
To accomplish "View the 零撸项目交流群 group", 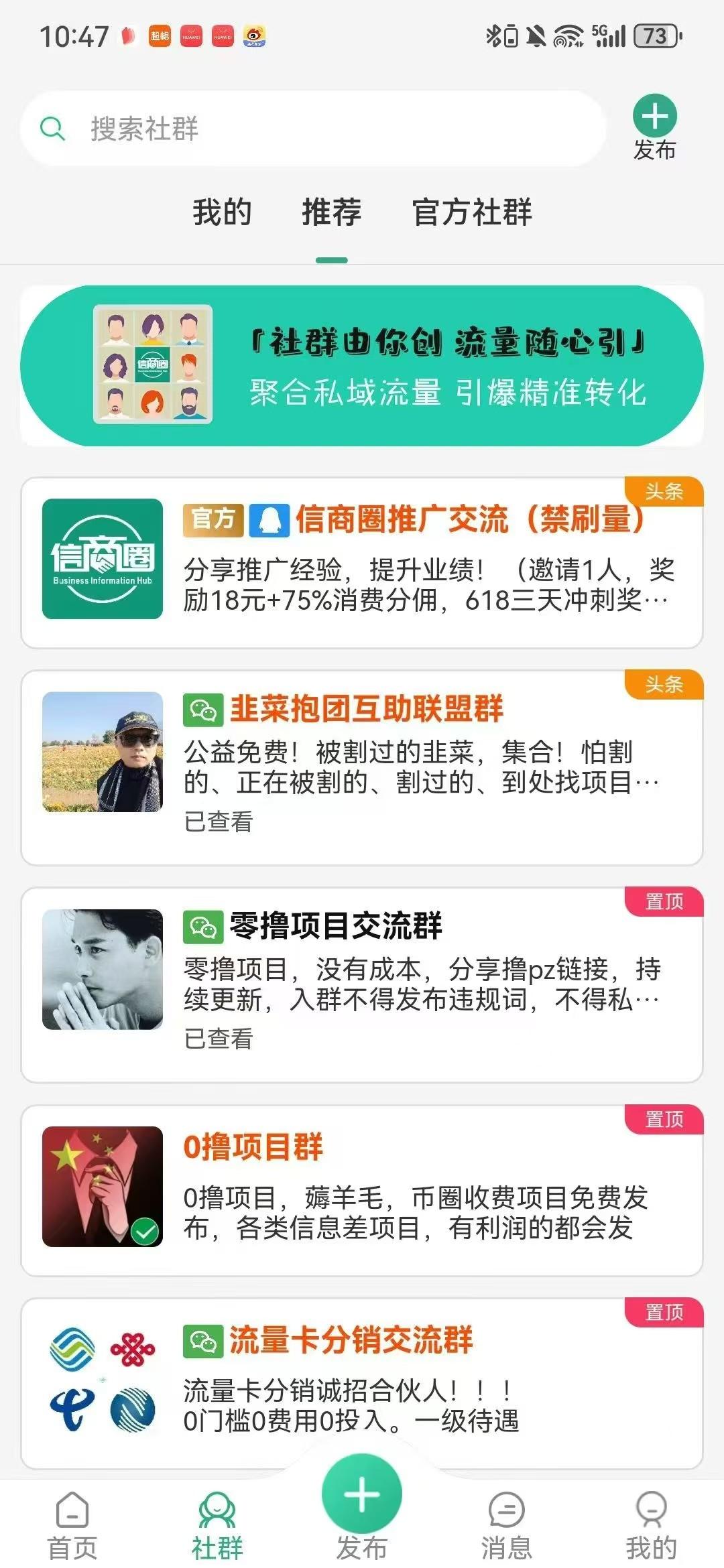I will (x=362, y=985).
